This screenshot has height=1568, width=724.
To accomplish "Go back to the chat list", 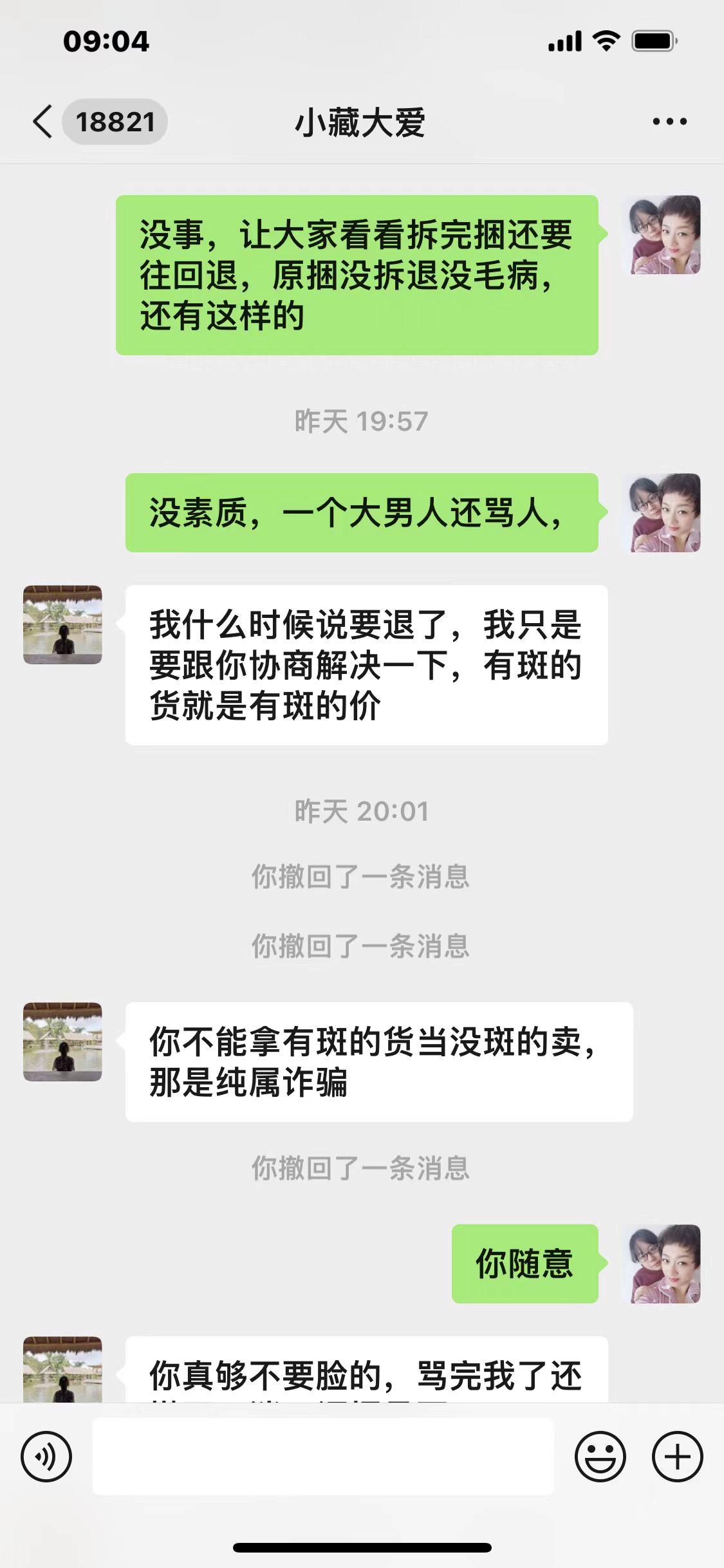I will (44, 122).
